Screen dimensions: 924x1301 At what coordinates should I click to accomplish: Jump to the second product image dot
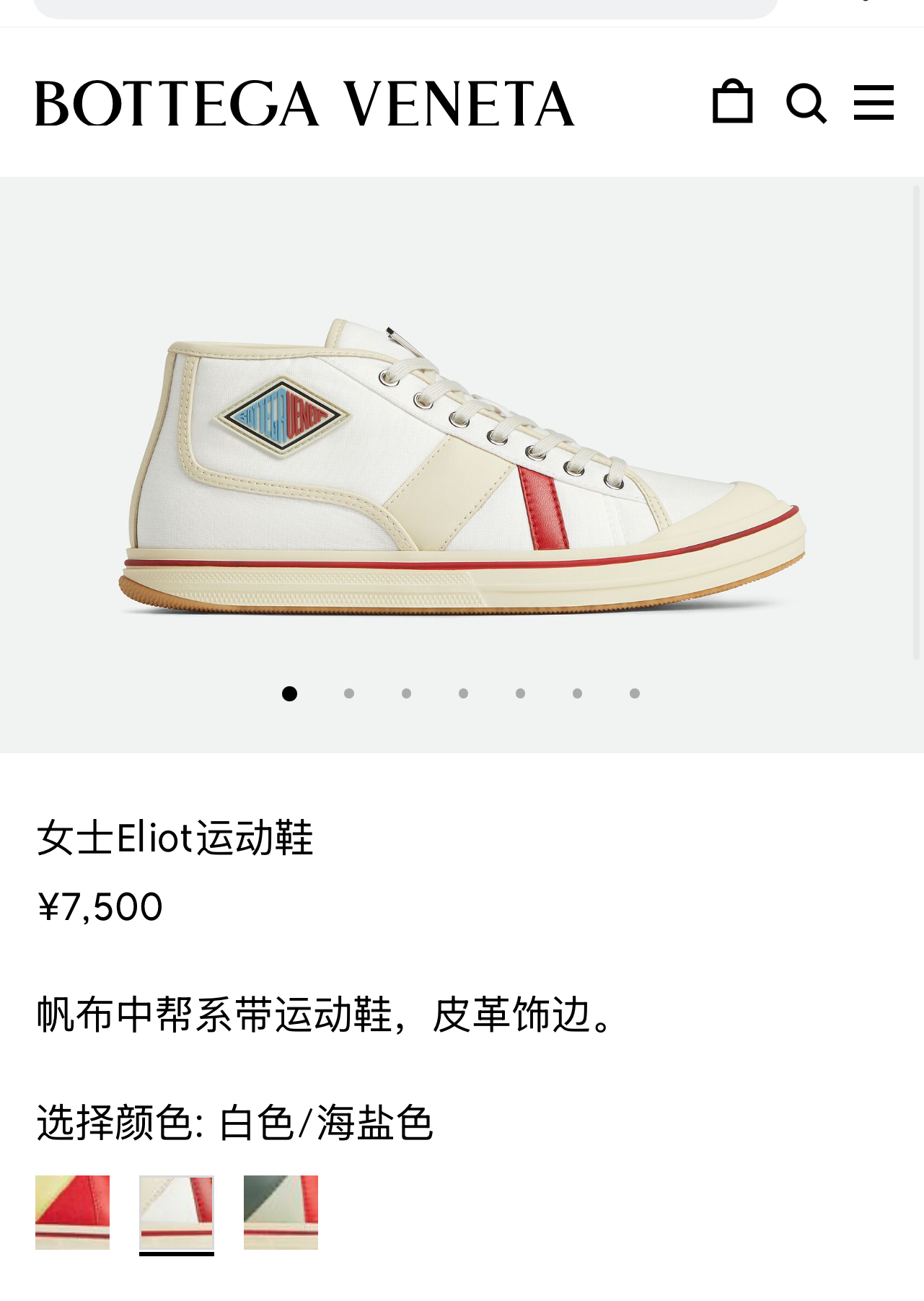tap(349, 693)
